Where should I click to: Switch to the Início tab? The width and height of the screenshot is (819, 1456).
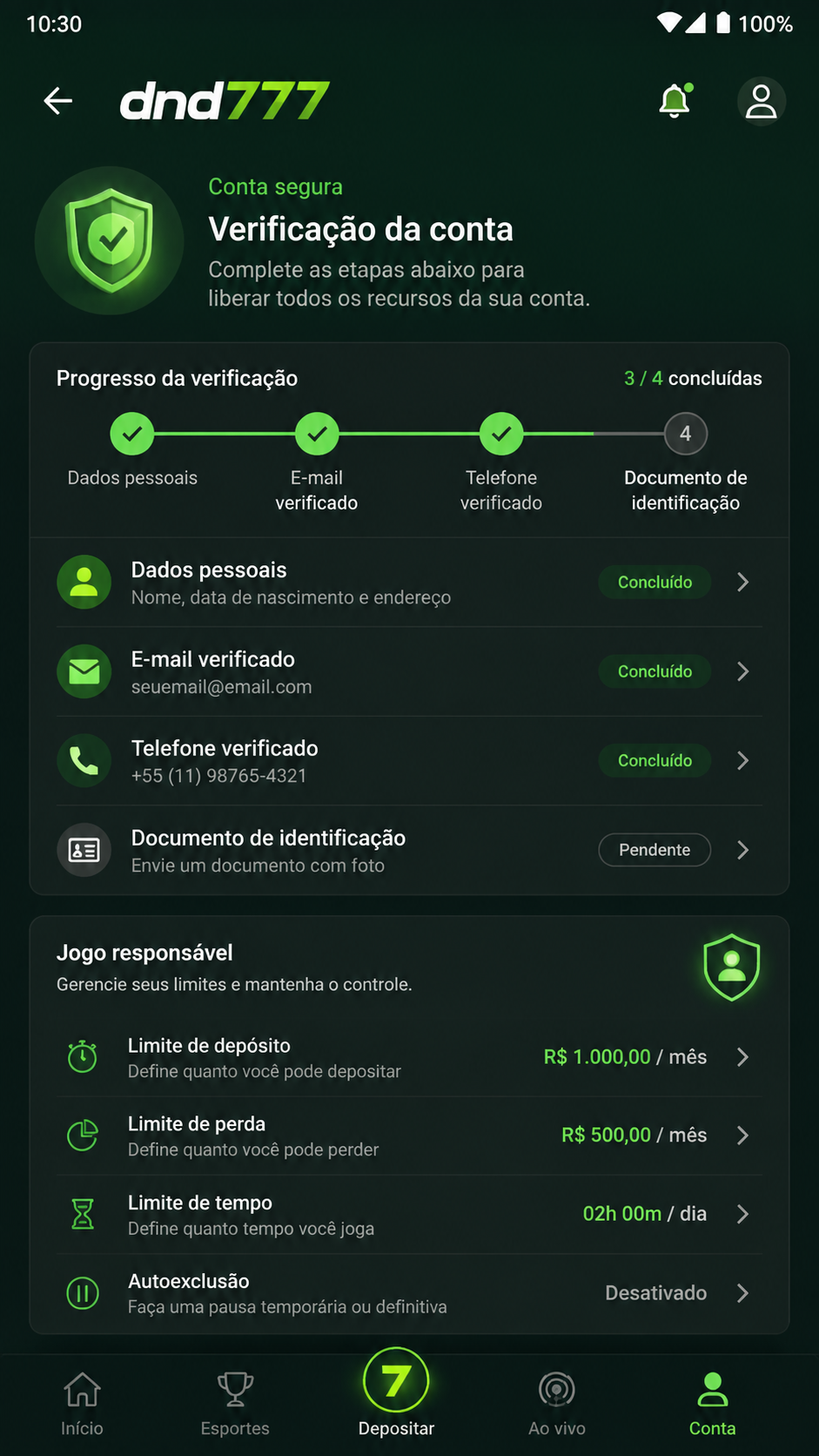coord(82,1404)
